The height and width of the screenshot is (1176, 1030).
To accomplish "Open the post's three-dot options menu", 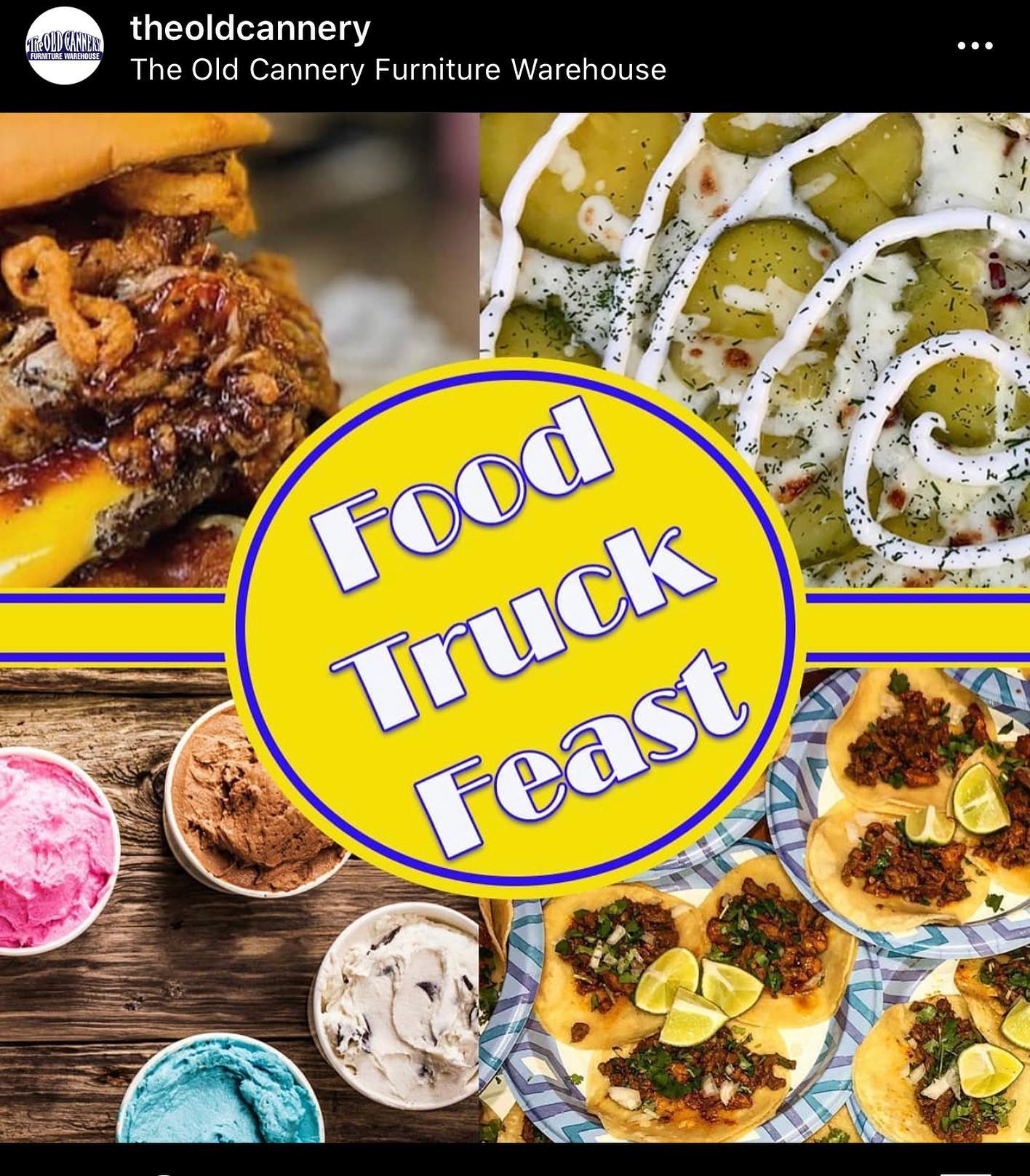I will [x=975, y=46].
